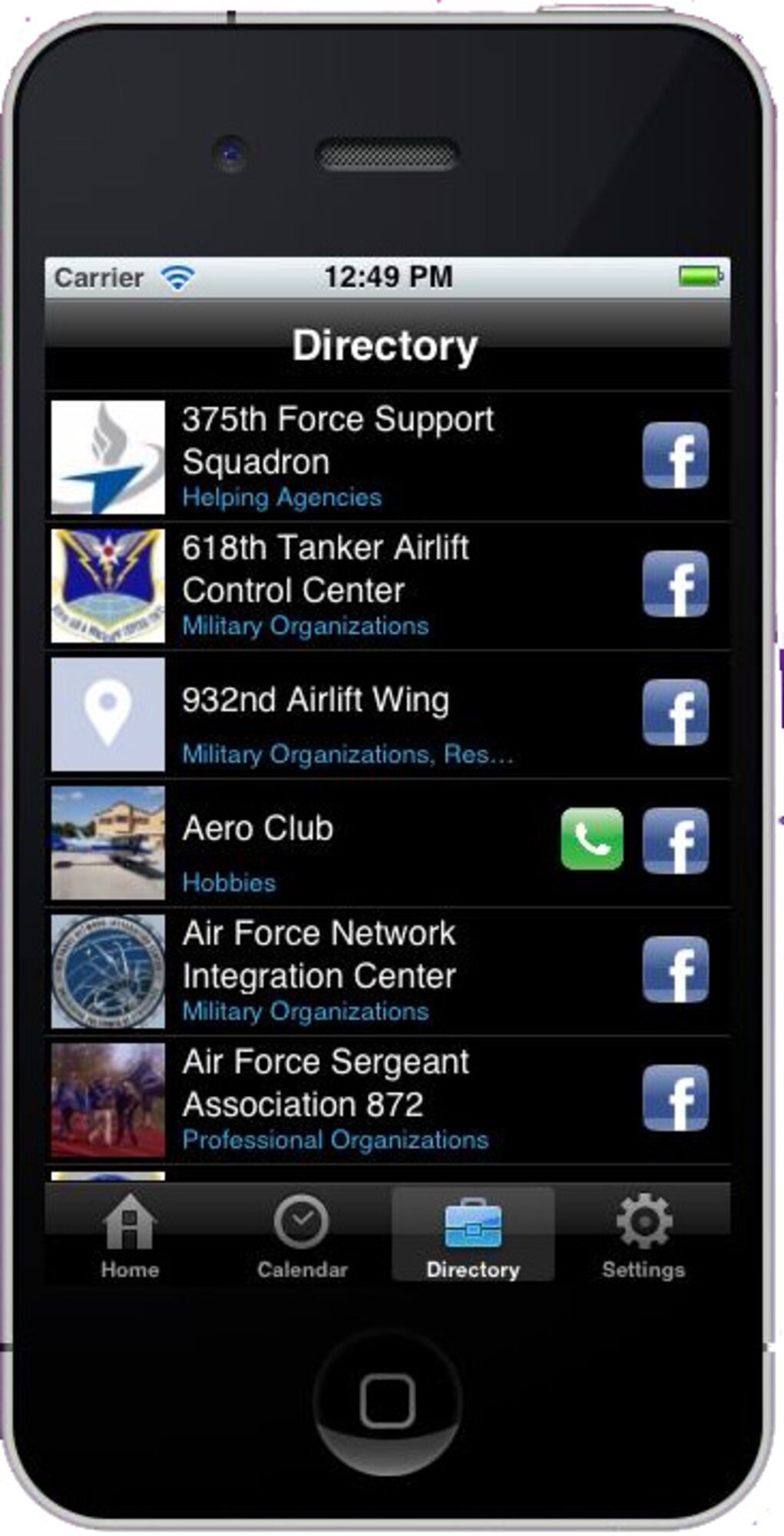Viewport: 784px width, 1536px height.
Task: Tap the phone's physical home button
Action: [x=388, y=1400]
